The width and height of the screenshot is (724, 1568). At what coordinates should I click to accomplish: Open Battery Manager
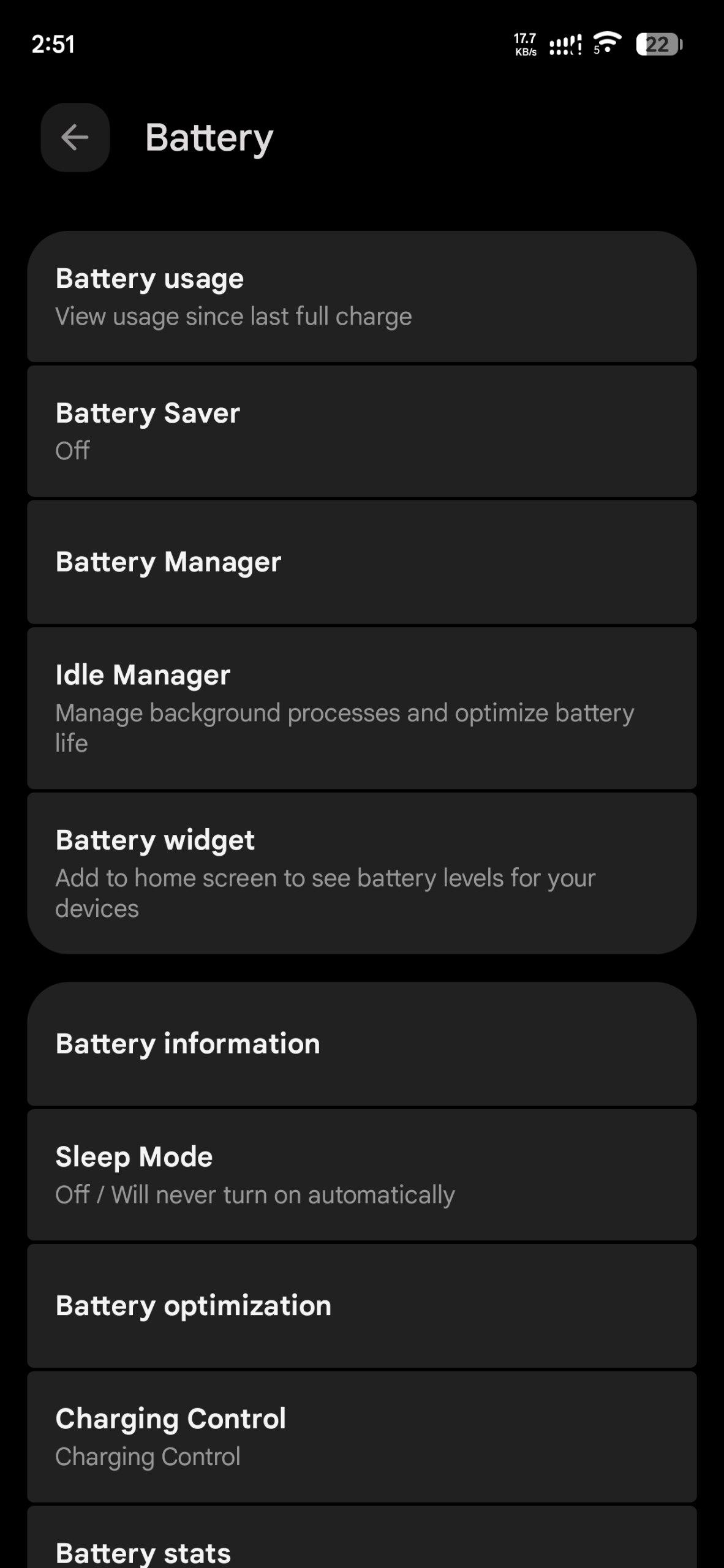click(361, 562)
